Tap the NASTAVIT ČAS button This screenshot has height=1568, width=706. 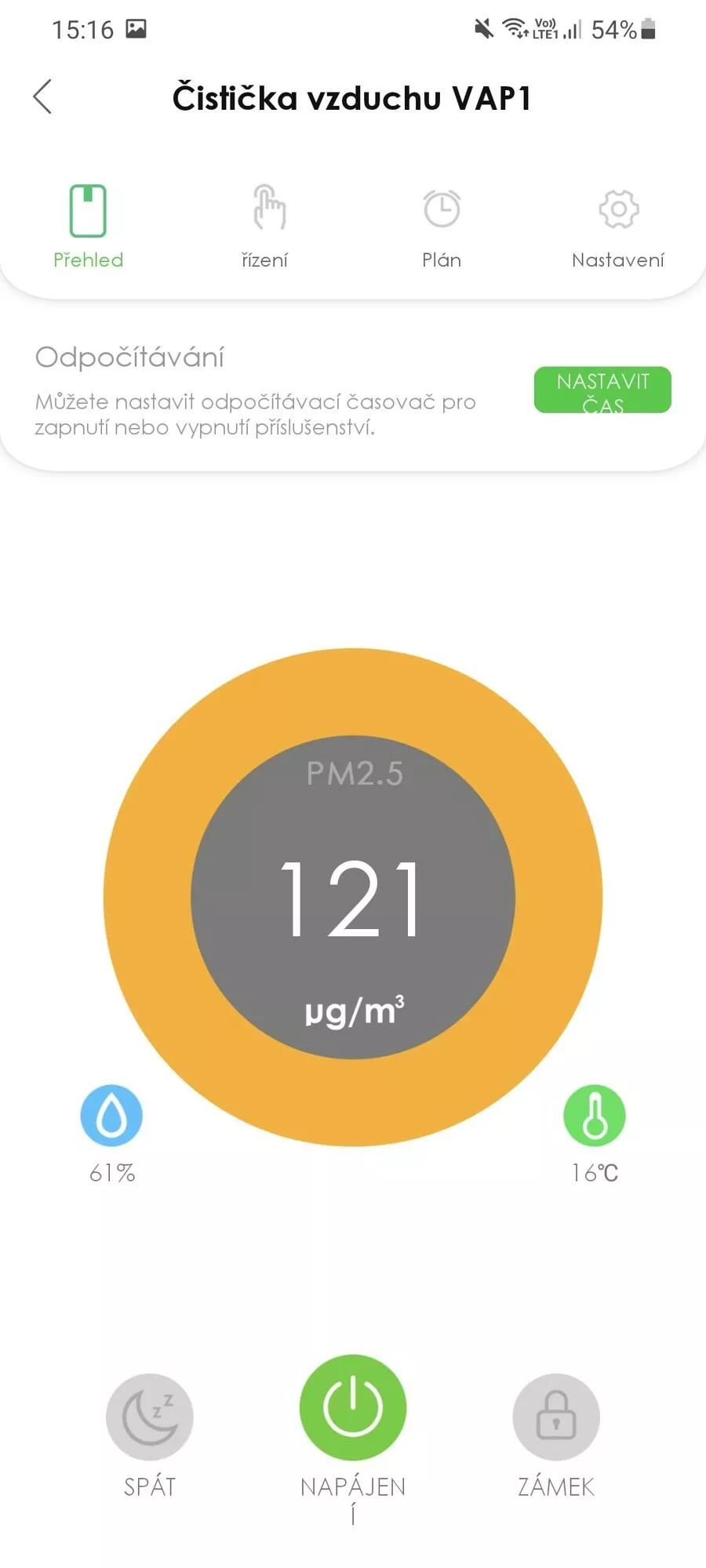pyautogui.click(x=602, y=390)
